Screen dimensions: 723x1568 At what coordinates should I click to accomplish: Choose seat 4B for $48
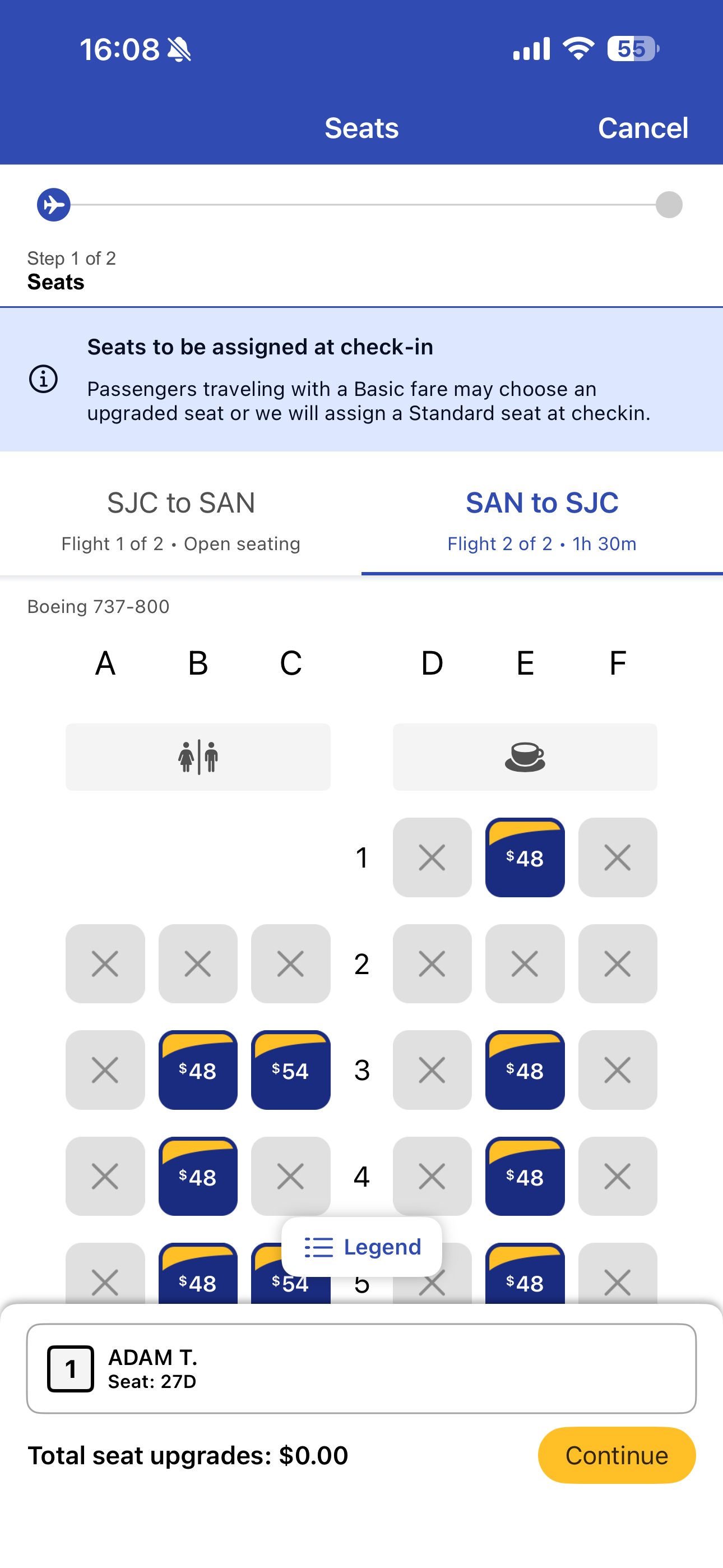[x=198, y=1176]
